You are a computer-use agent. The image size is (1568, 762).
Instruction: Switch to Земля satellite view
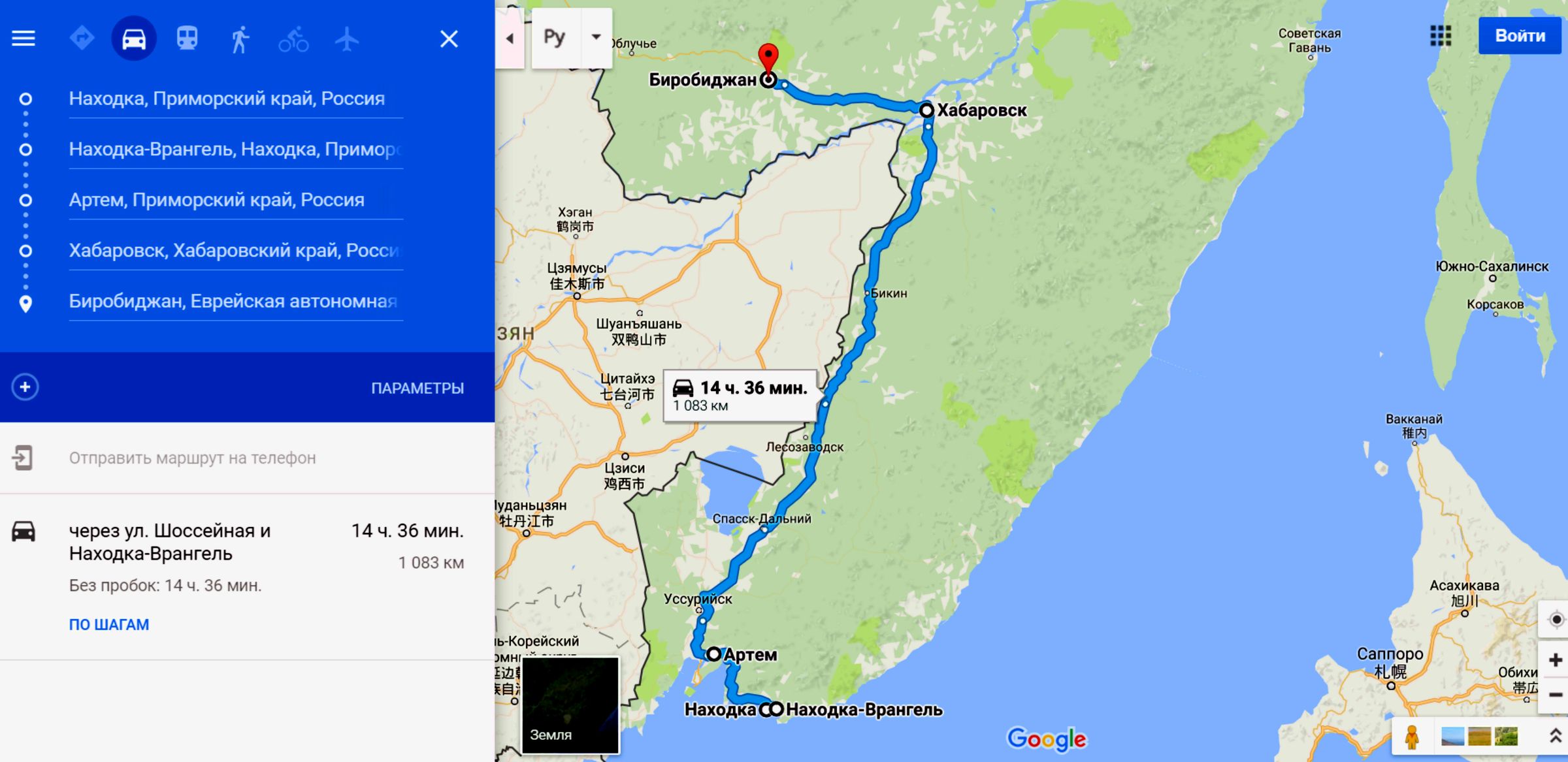(x=570, y=705)
